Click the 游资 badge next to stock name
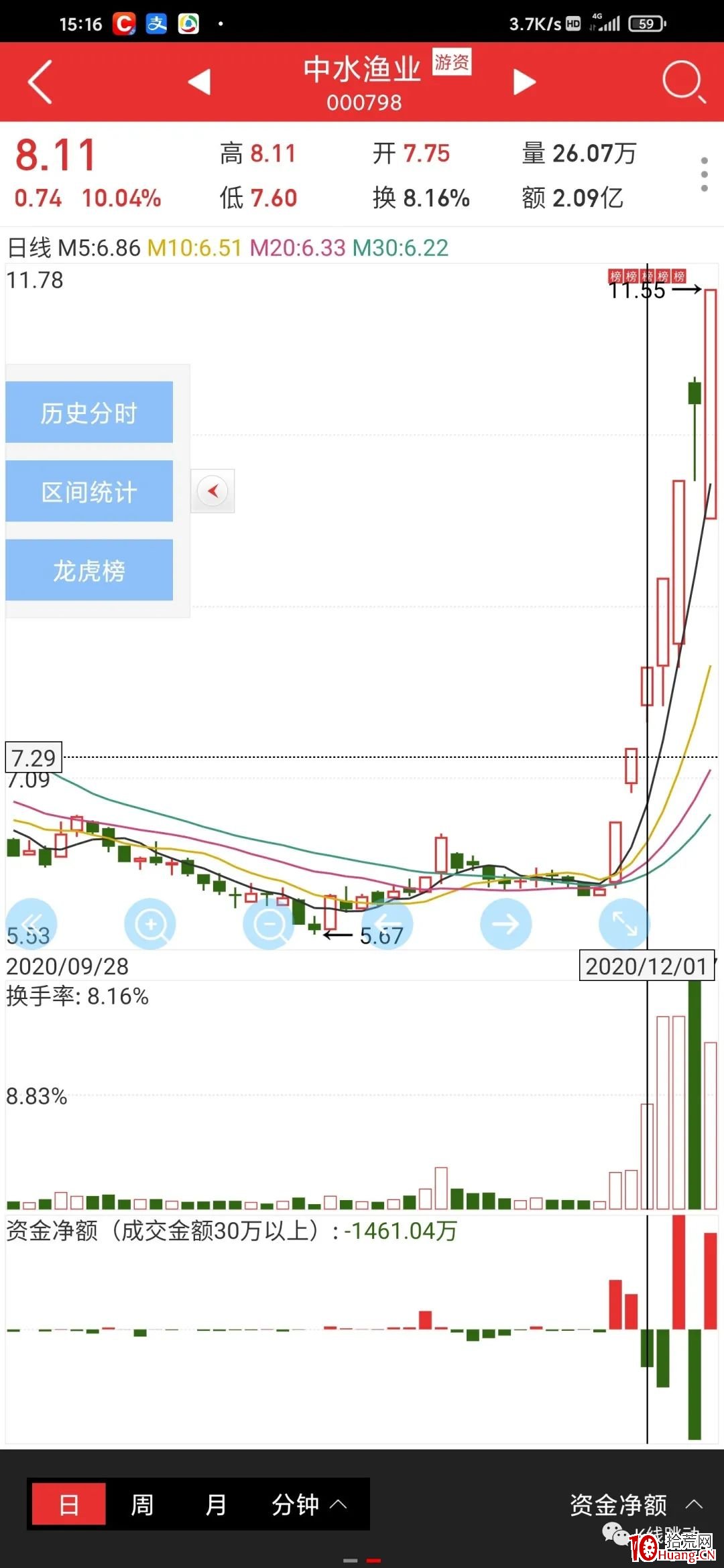This screenshot has height=1568, width=724. point(450,62)
